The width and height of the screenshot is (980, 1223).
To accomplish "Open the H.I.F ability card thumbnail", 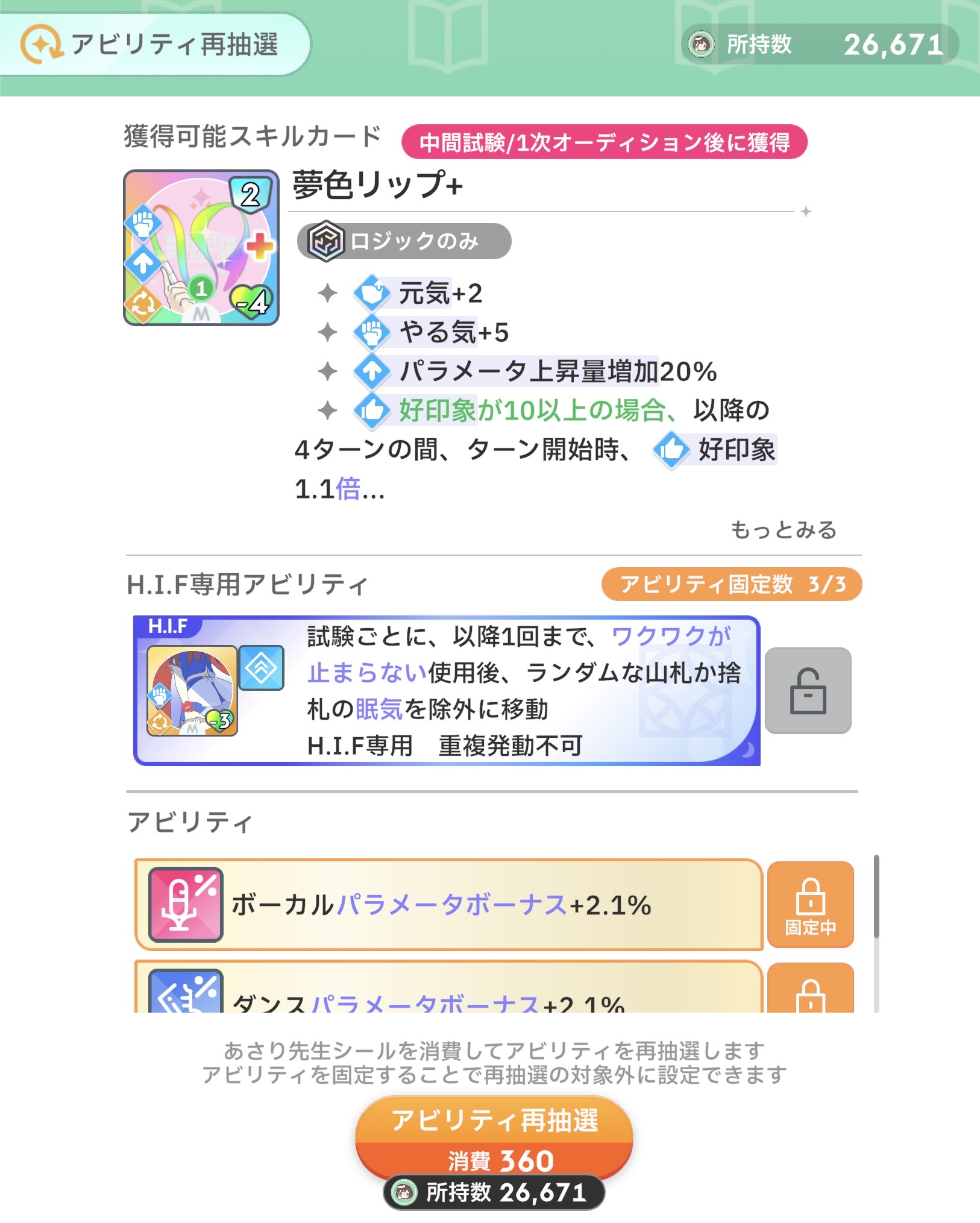I will 192,691.
